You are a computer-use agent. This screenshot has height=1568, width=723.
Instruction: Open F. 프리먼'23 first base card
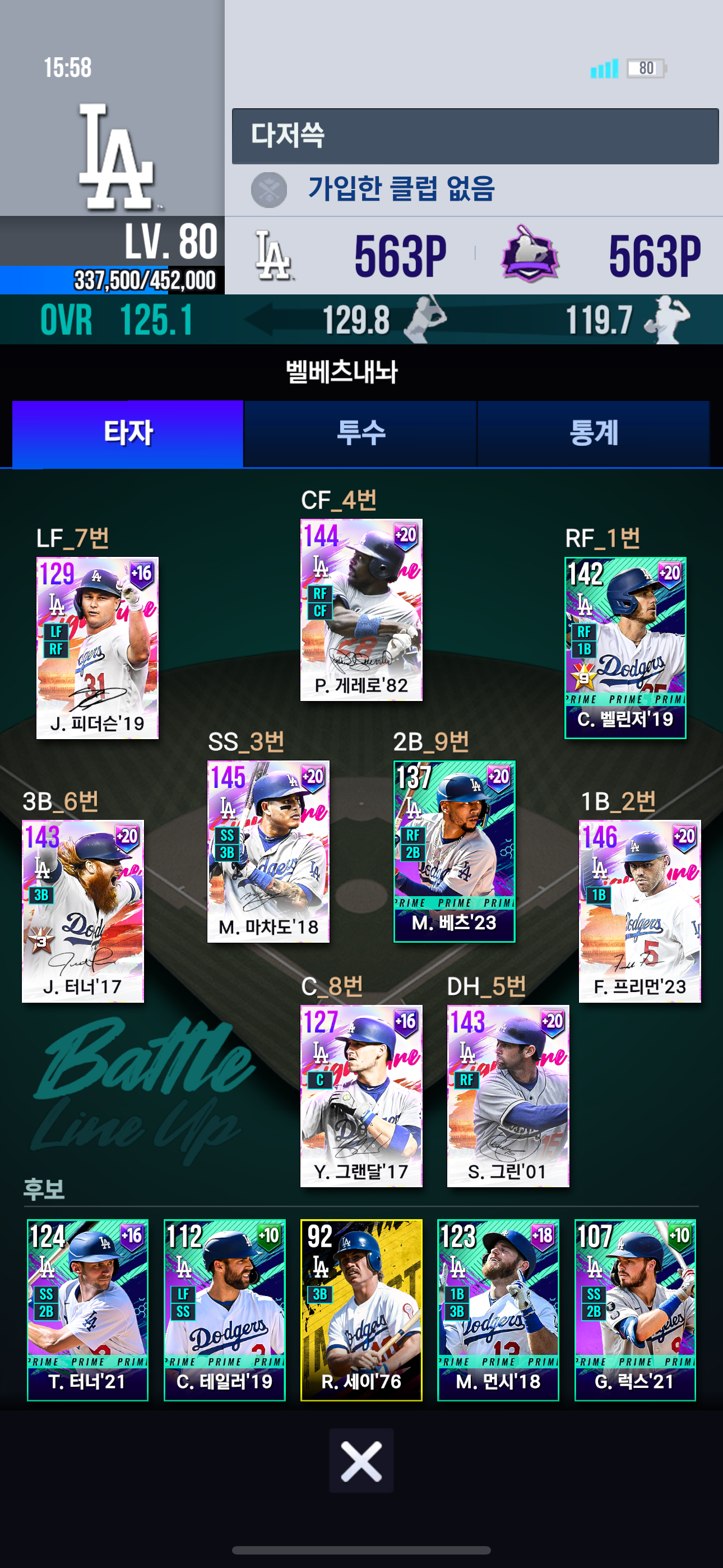click(639, 911)
